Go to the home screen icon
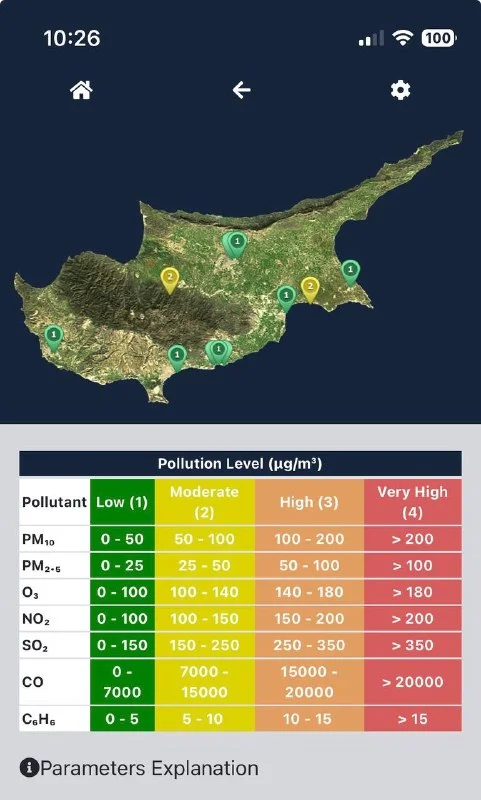The height and width of the screenshot is (800, 481). pyautogui.click(x=81, y=90)
